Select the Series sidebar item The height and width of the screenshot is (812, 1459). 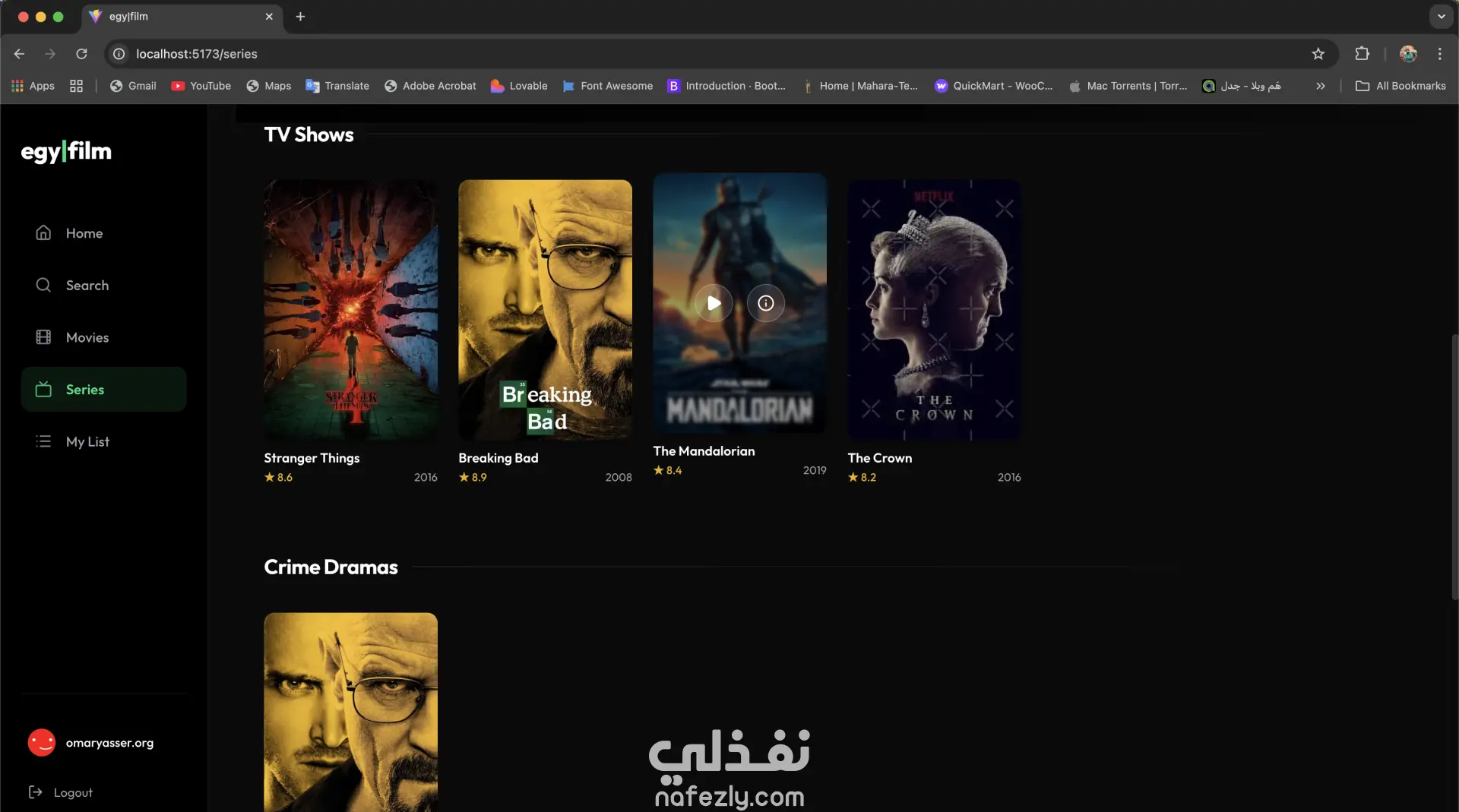(103, 390)
